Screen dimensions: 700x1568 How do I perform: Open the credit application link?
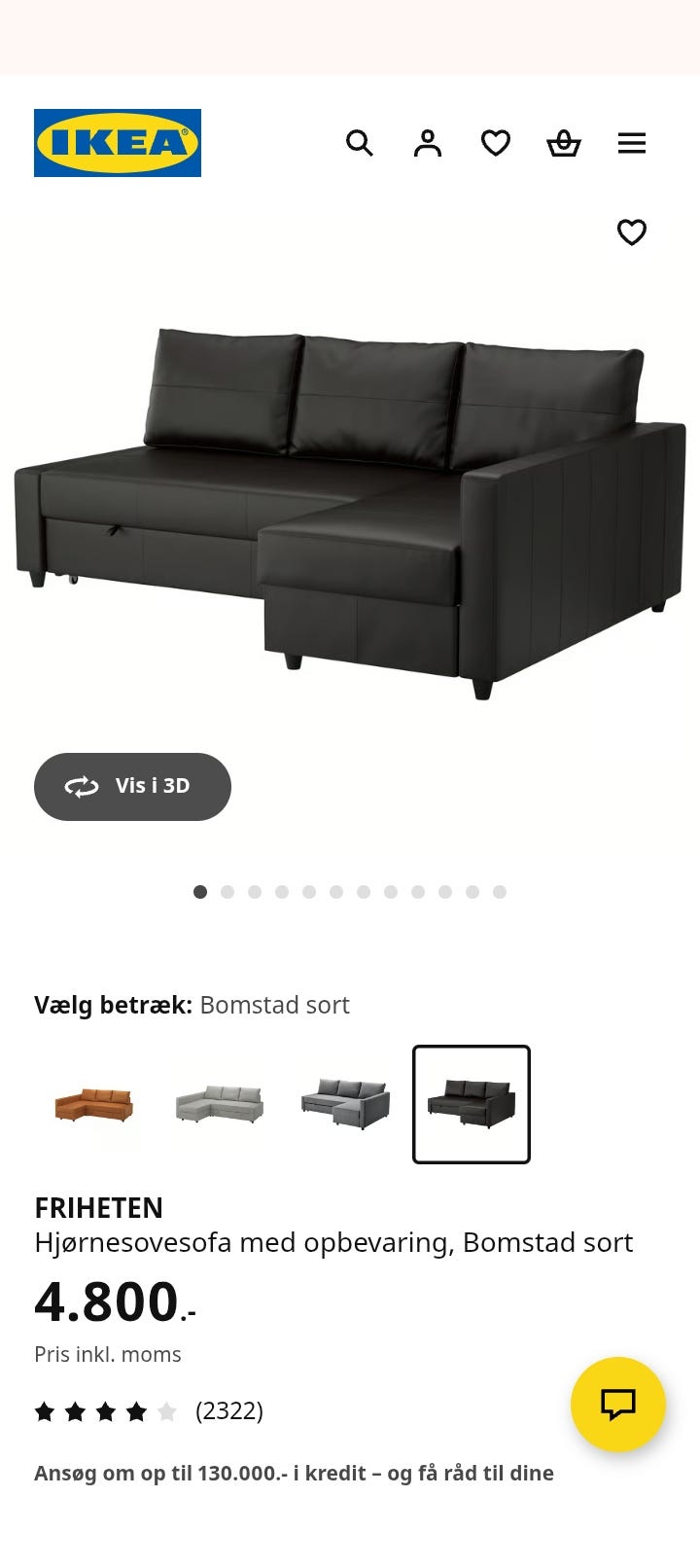(295, 1473)
